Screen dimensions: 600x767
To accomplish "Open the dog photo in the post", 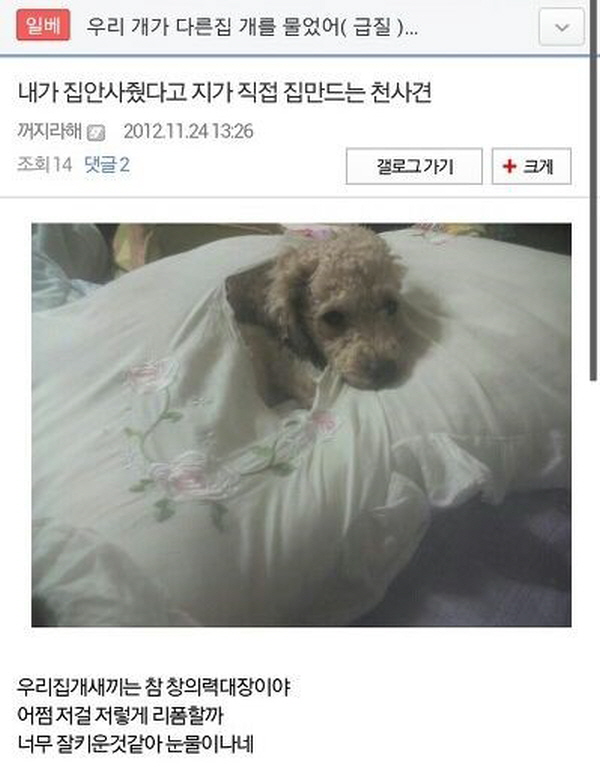I will (x=301, y=425).
